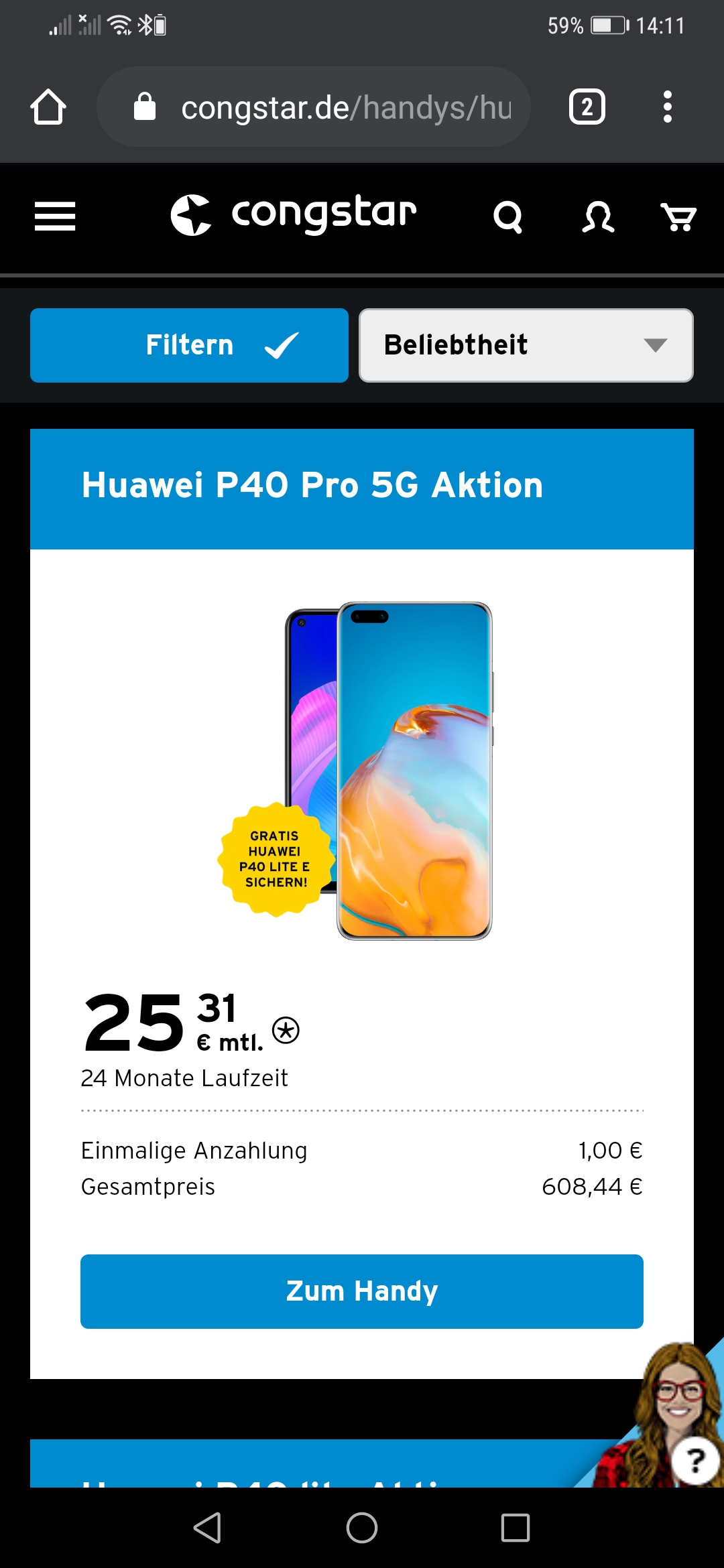Show price details via asterisk icon
The width and height of the screenshot is (724, 1568).
click(x=286, y=1030)
